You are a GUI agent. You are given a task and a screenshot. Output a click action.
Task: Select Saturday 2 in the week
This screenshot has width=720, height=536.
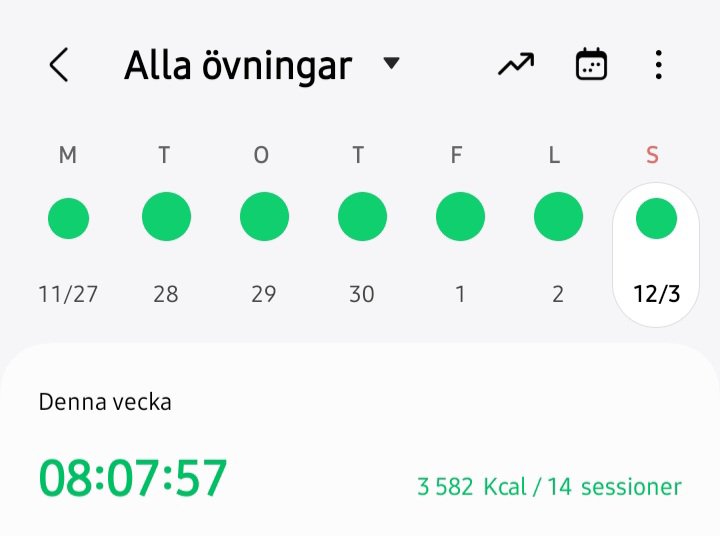tap(558, 218)
